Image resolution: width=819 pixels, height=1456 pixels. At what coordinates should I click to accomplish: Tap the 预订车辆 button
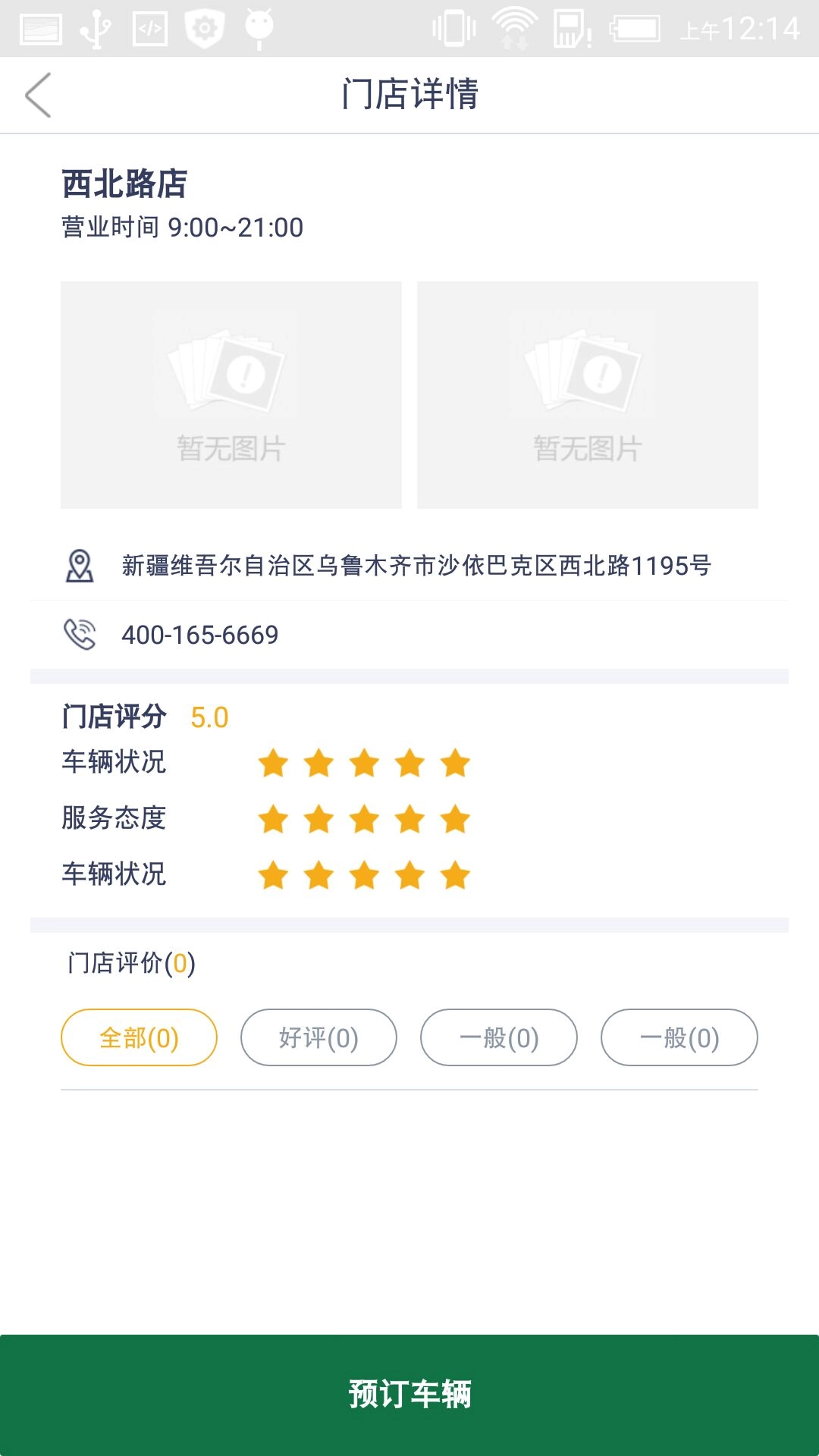[x=409, y=1394]
